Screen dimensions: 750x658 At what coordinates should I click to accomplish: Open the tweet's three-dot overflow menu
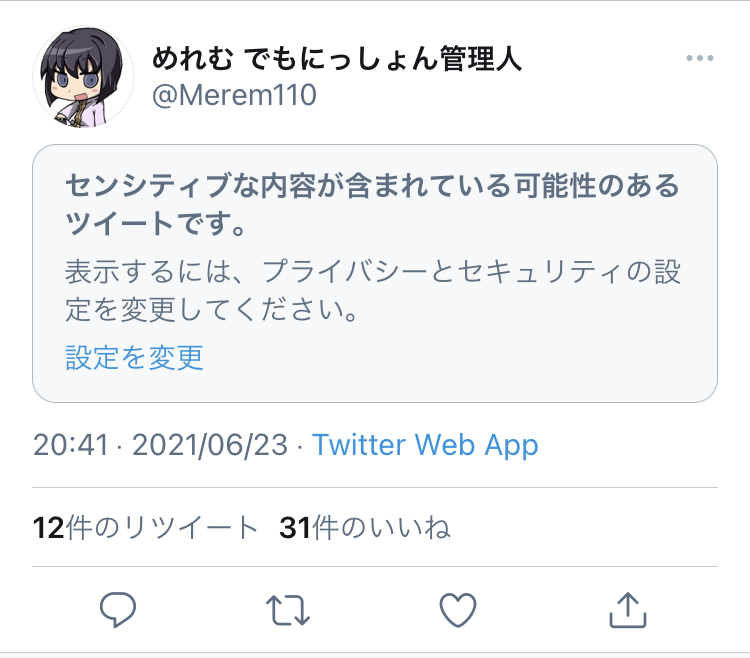tap(700, 58)
